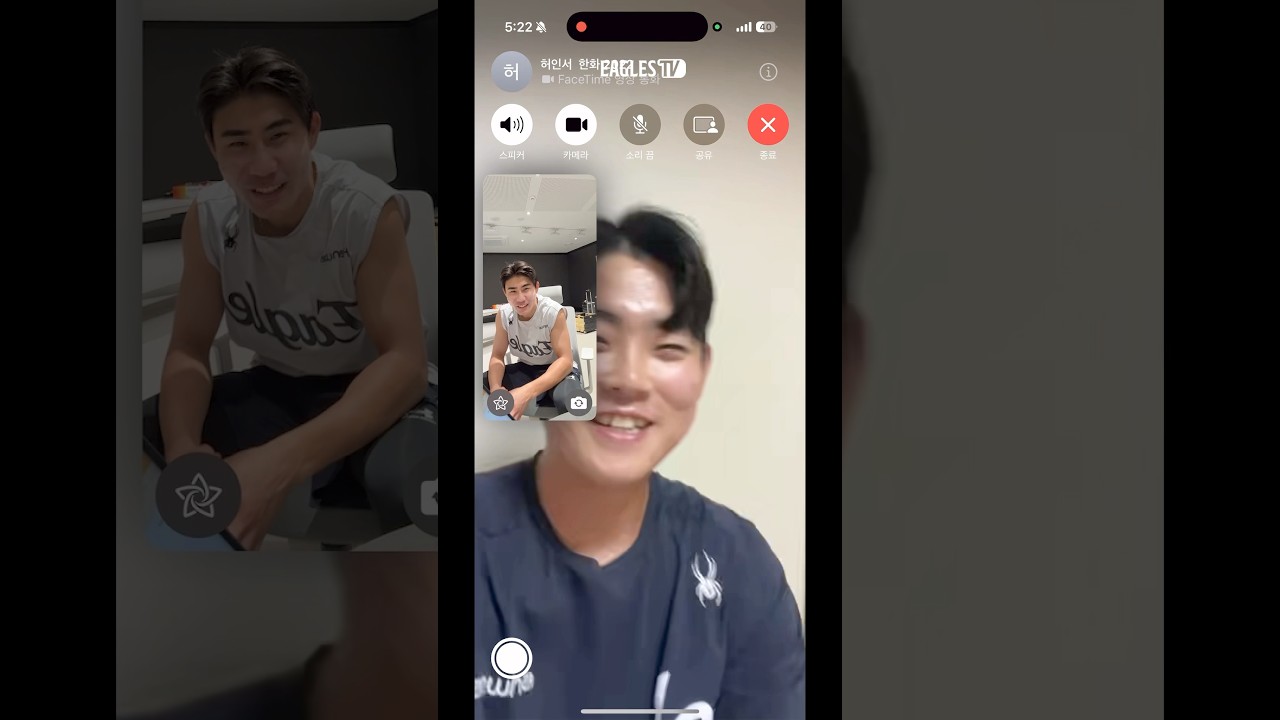Open the screen share option

[x=704, y=125]
